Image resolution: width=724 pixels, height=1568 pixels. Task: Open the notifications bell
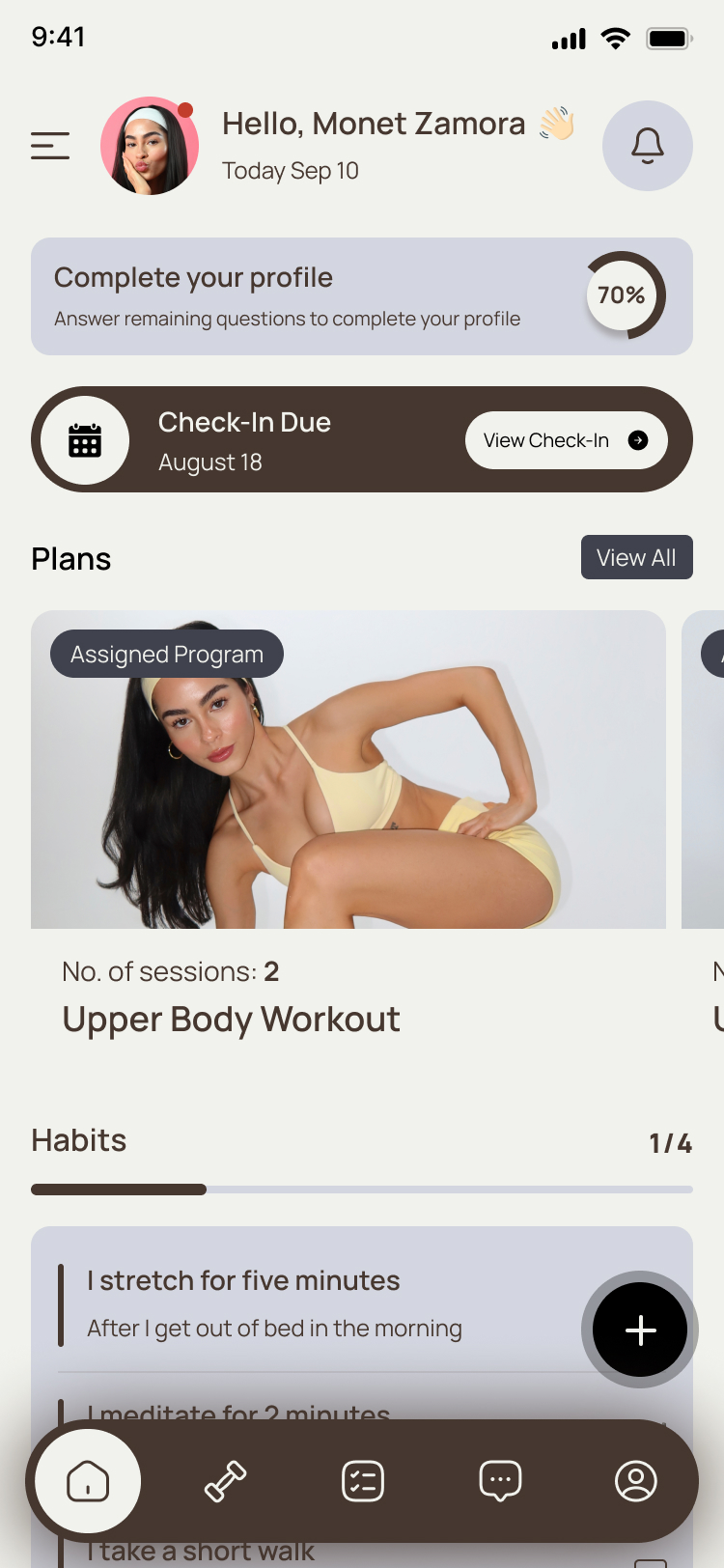pos(647,146)
